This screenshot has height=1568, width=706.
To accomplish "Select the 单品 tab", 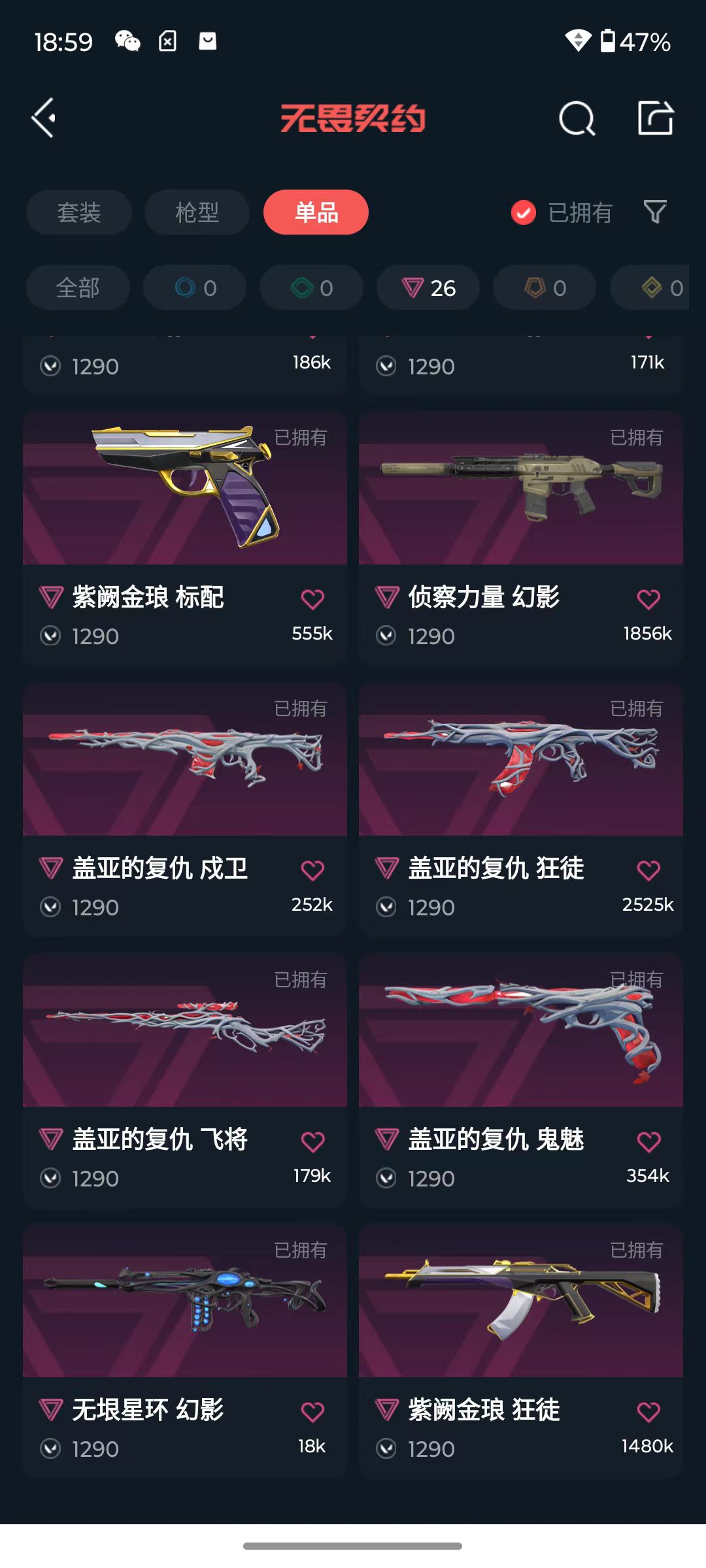I will tap(316, 212).
